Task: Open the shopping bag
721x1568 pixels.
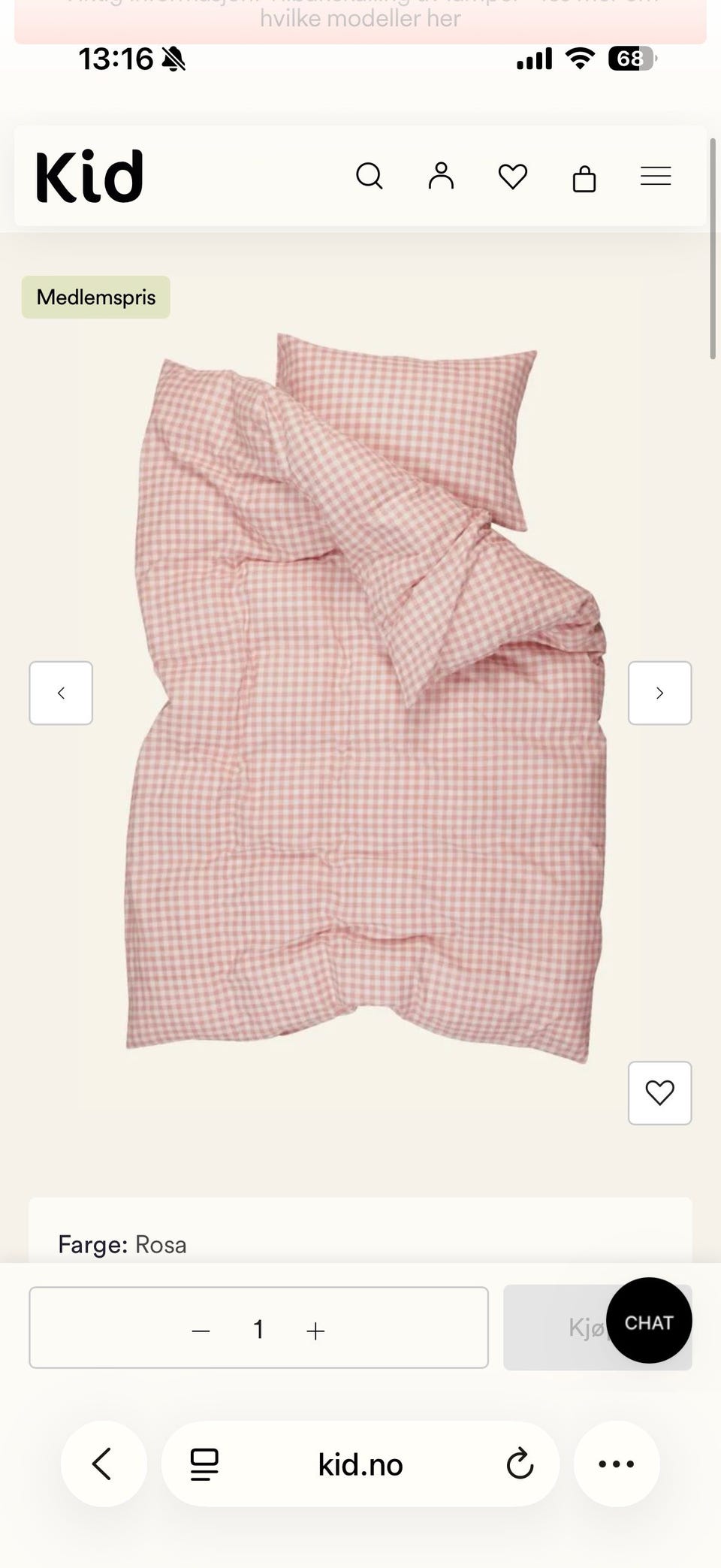Action: [x=584, y=178]
